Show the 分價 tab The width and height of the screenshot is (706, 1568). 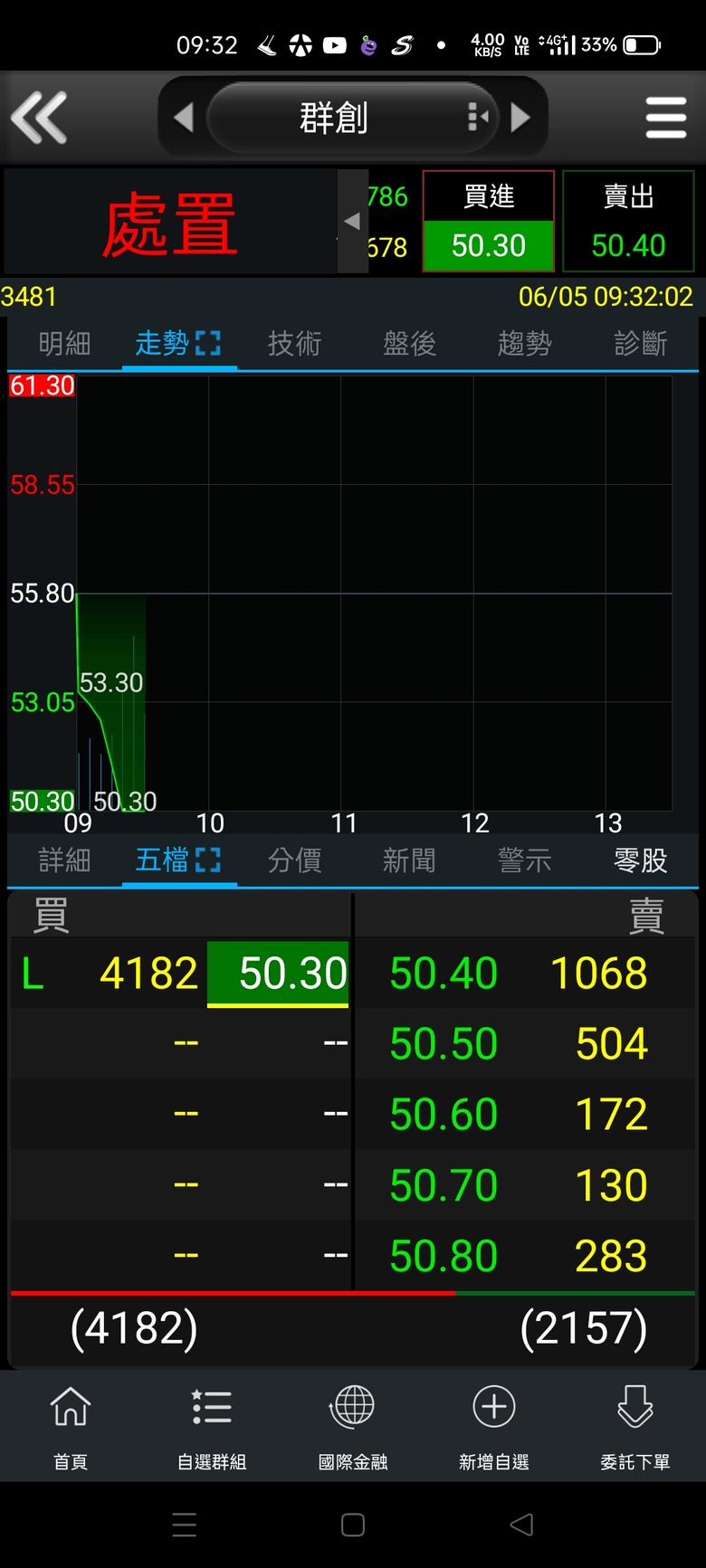(x=294, y=860)
